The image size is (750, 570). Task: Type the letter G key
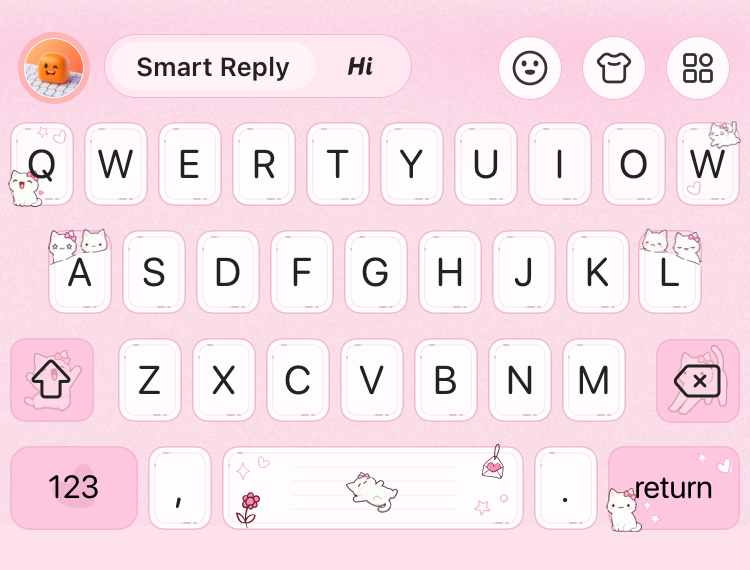click(375, 272)
